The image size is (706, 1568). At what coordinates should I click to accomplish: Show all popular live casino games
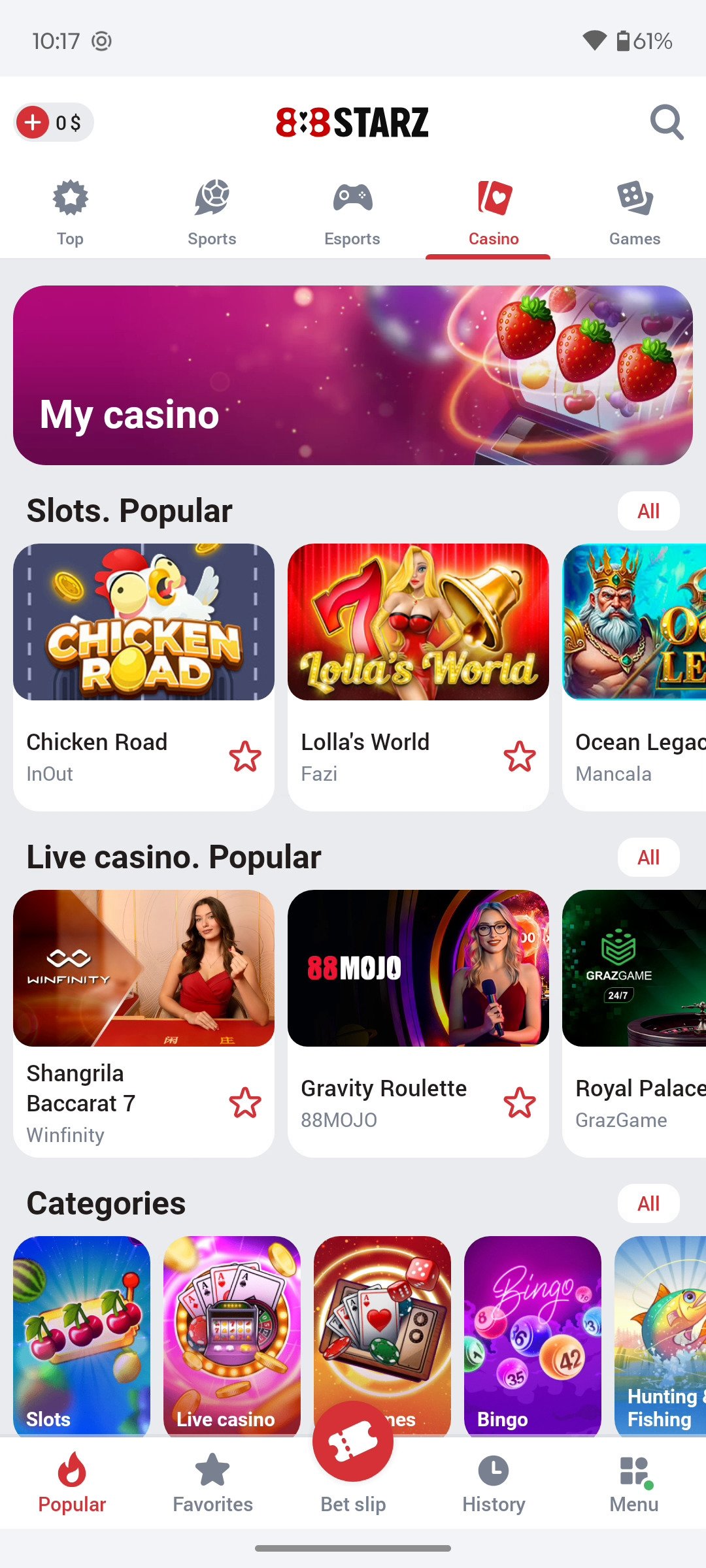coord(648,857)
